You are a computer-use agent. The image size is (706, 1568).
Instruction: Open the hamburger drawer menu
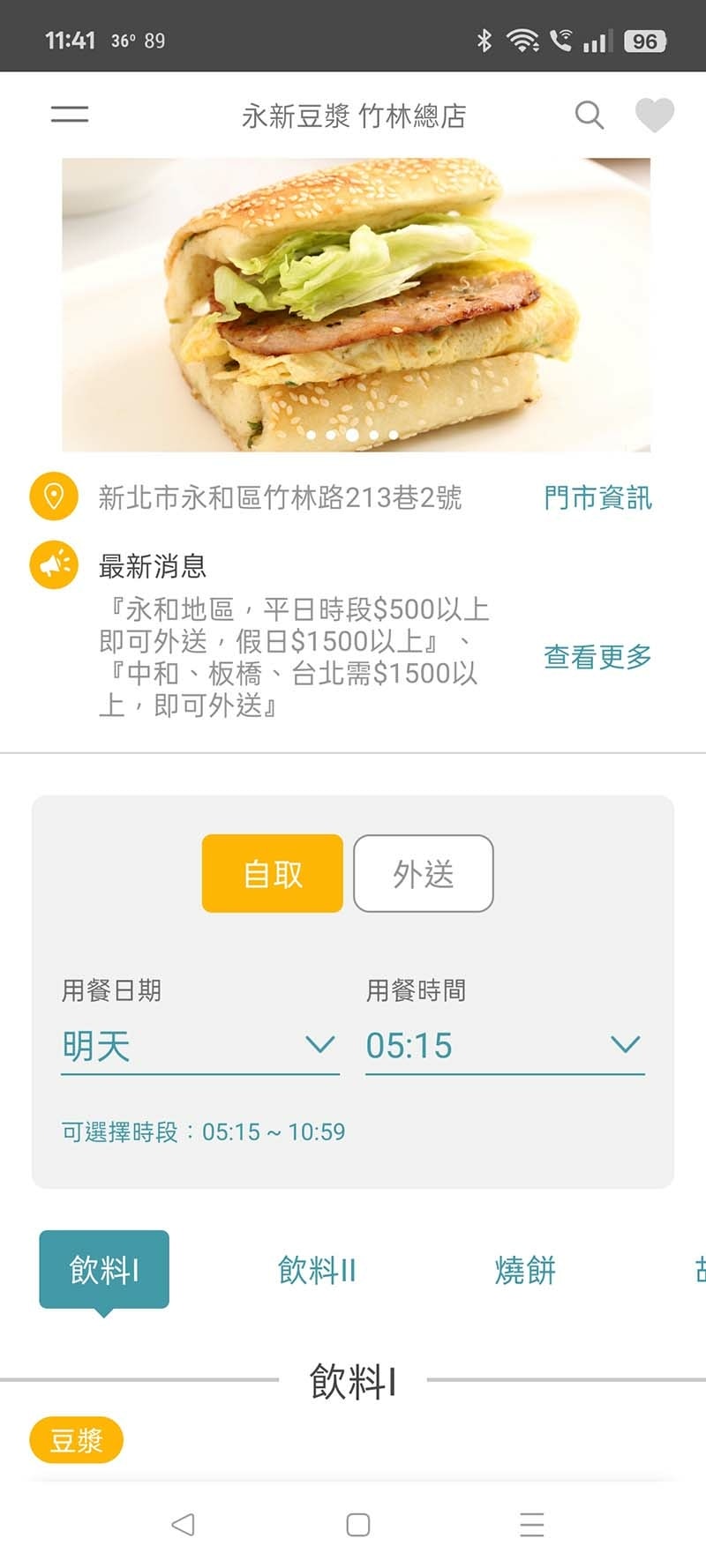pos(70,114)
